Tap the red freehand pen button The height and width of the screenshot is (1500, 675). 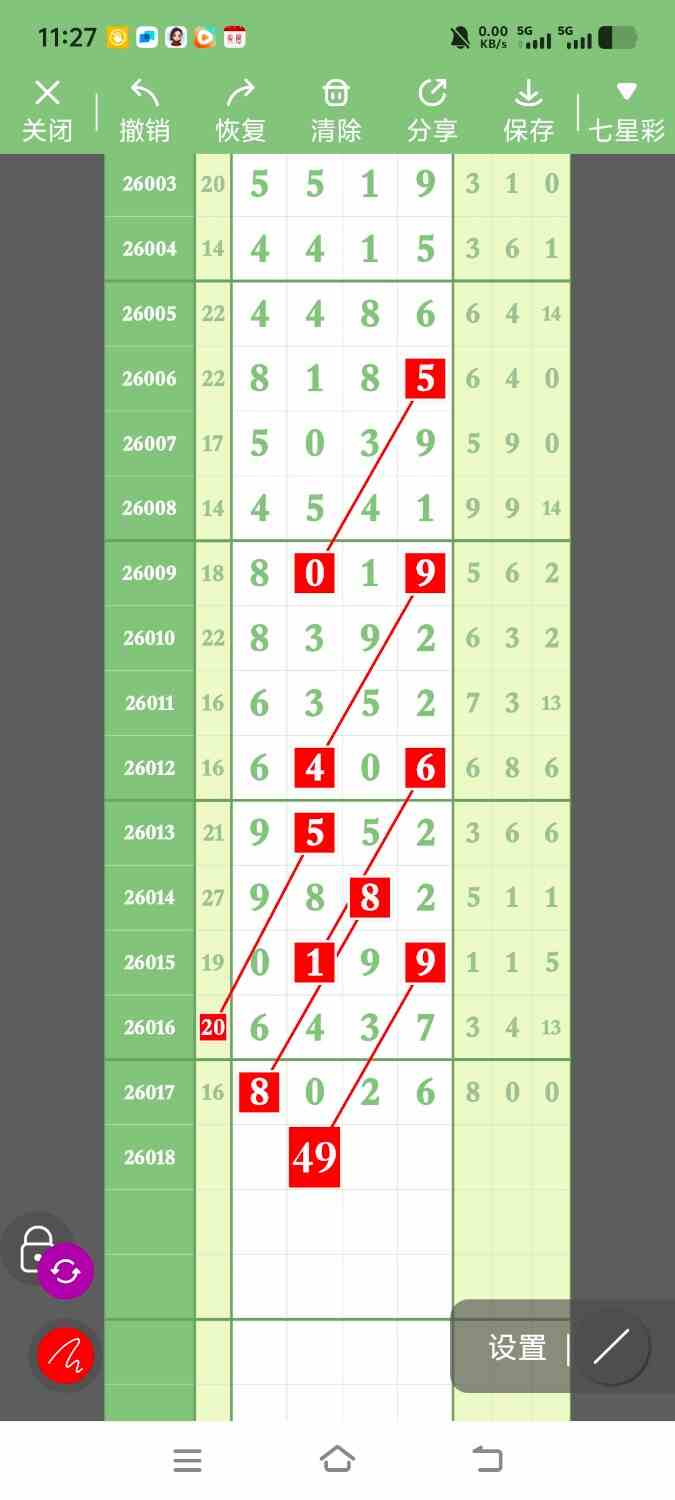click(65, 1356)
